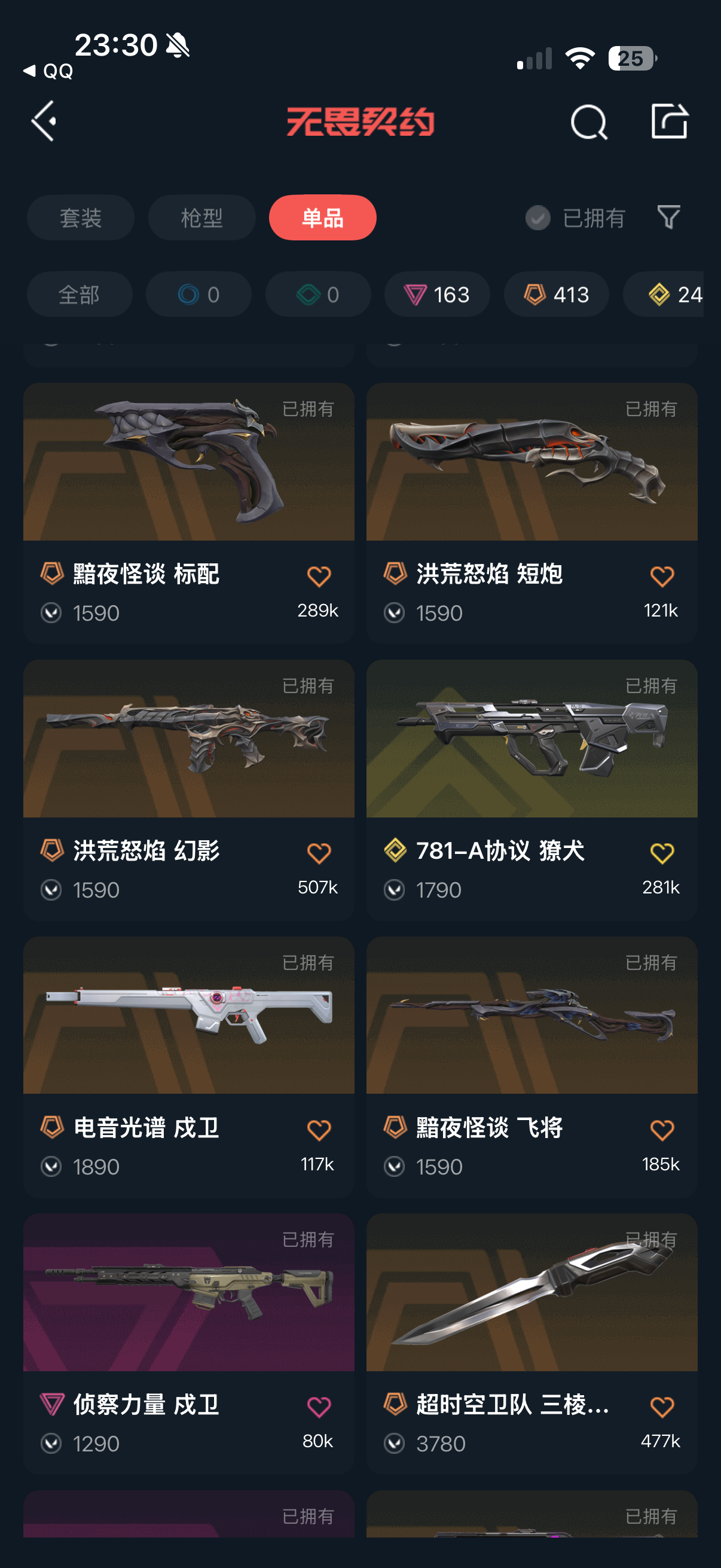Switch to the 枪型 tab
The image size is (721, 1568).
click(x=201, y=218)
